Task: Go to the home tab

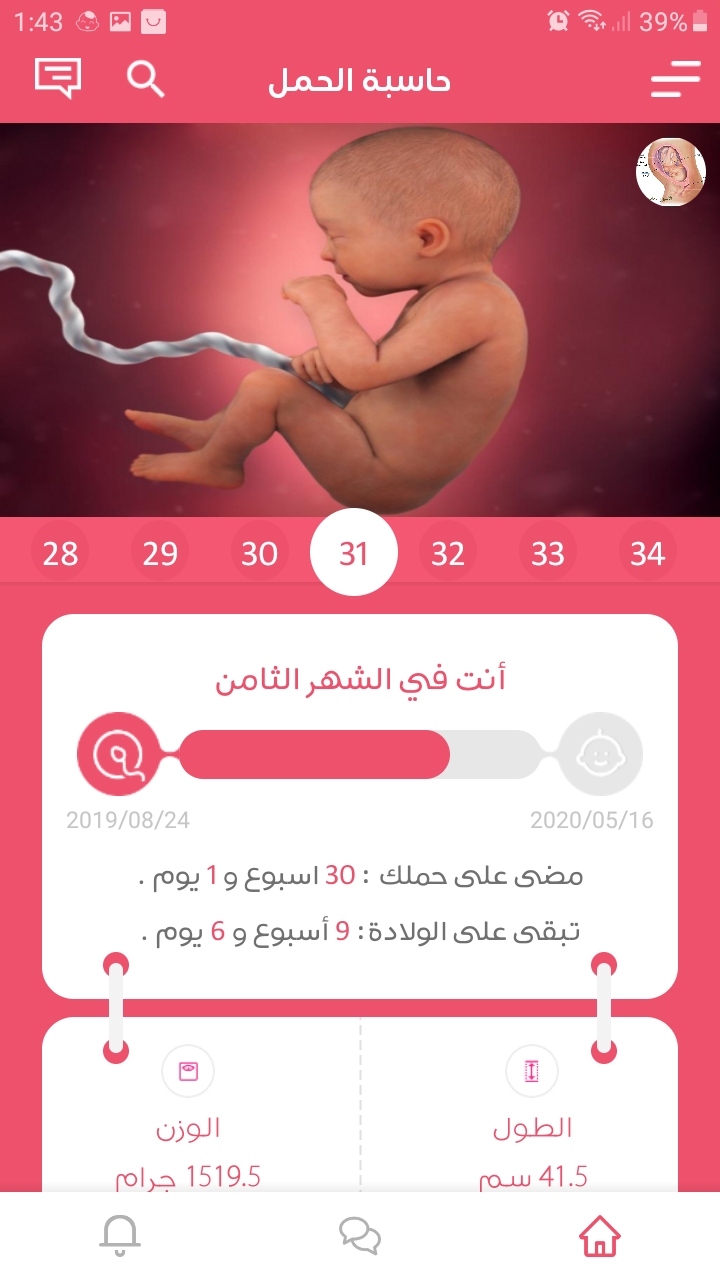Action: pos(599,1237)
